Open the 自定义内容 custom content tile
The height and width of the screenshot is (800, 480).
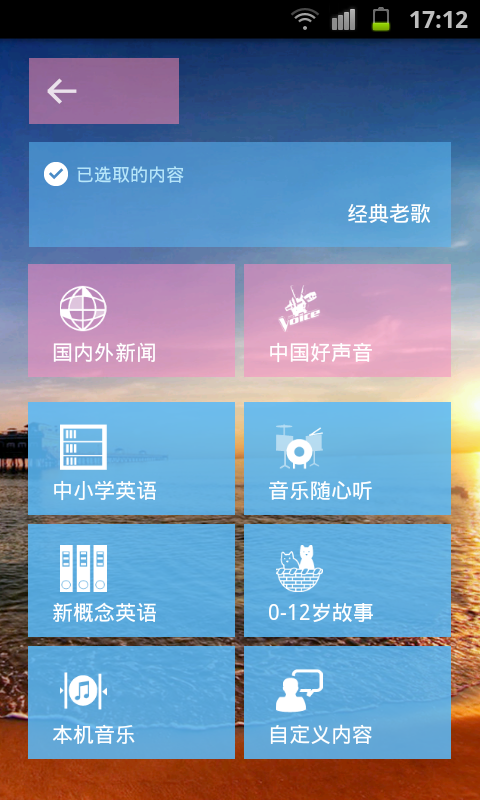(x=347, y=703)
